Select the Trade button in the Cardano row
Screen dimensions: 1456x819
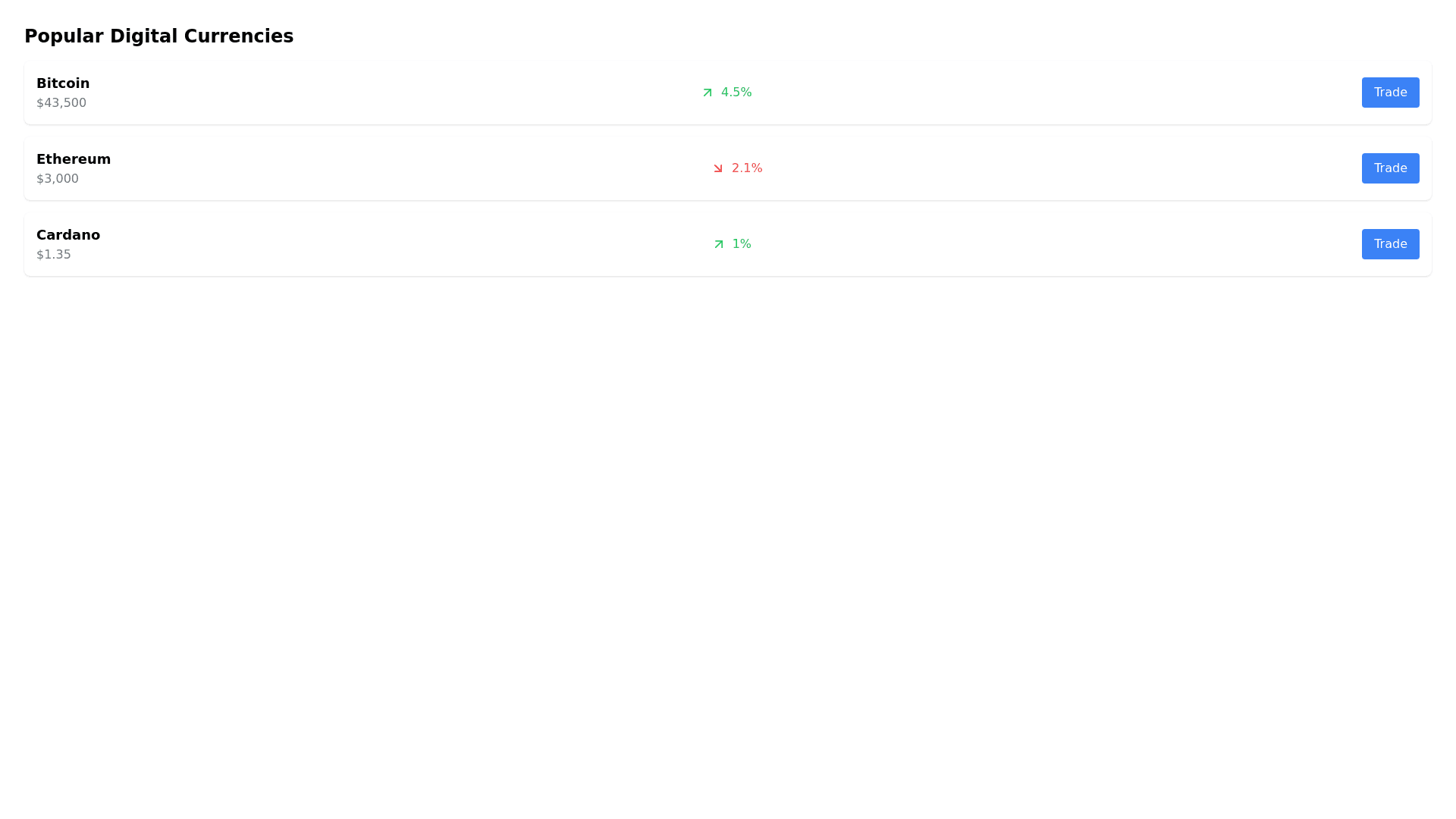[1390, 244]
